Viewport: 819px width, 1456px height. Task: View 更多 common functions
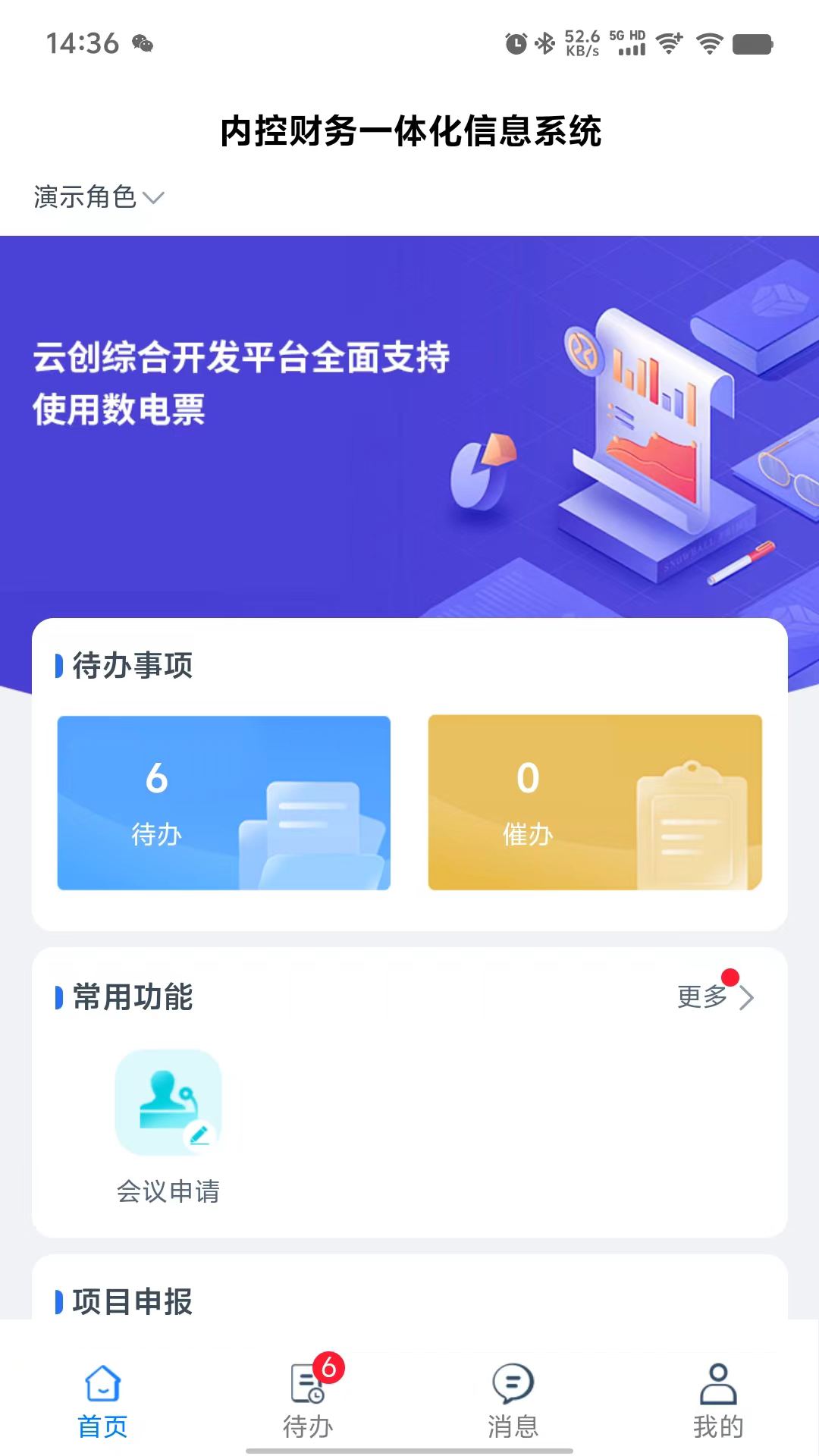(714, 996)
